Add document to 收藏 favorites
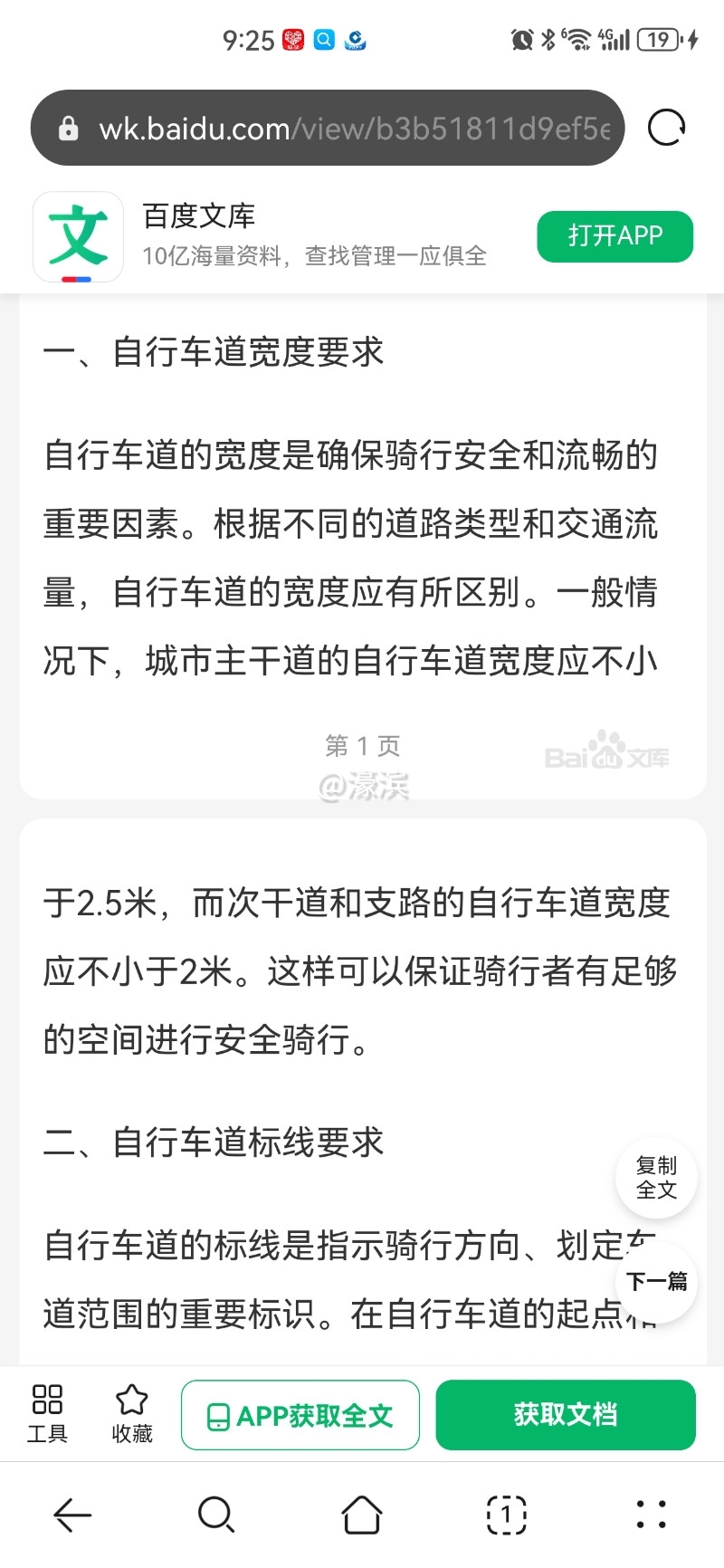Viewport: 724px width, 1568px height. click(132, 1413)
